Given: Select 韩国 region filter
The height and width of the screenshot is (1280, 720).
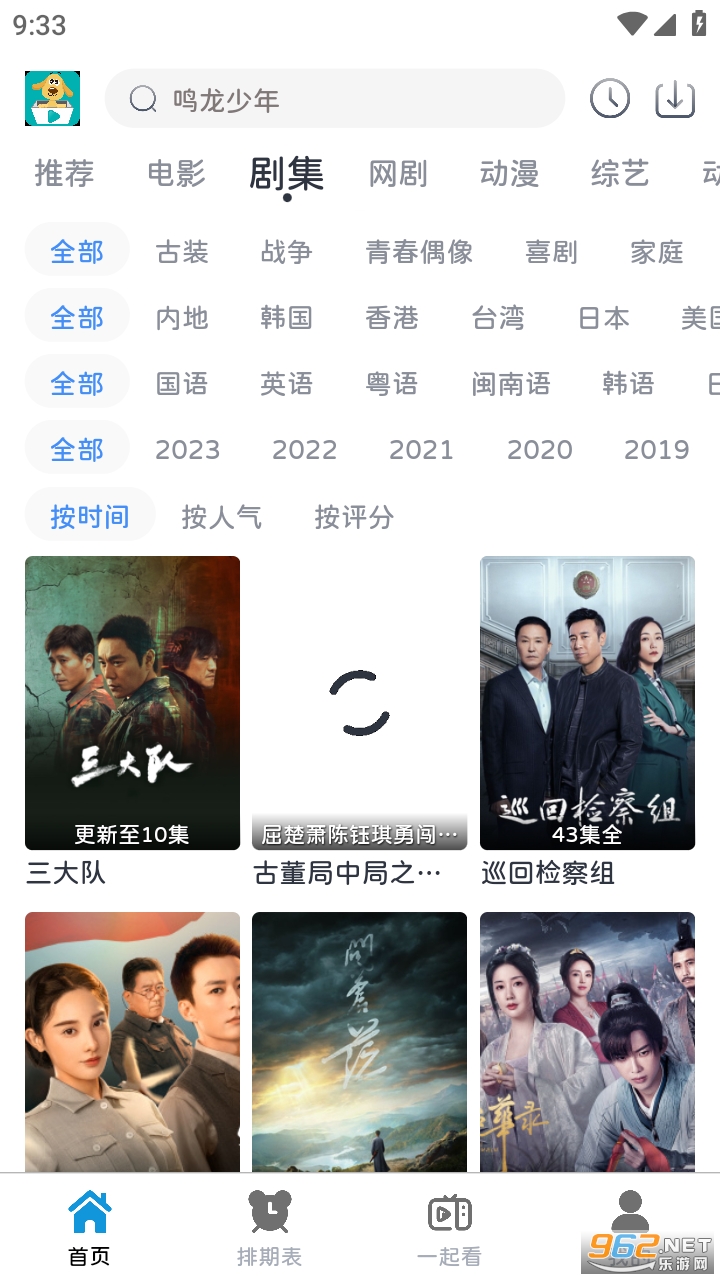Looking at the screenshot, I should 287,317.
